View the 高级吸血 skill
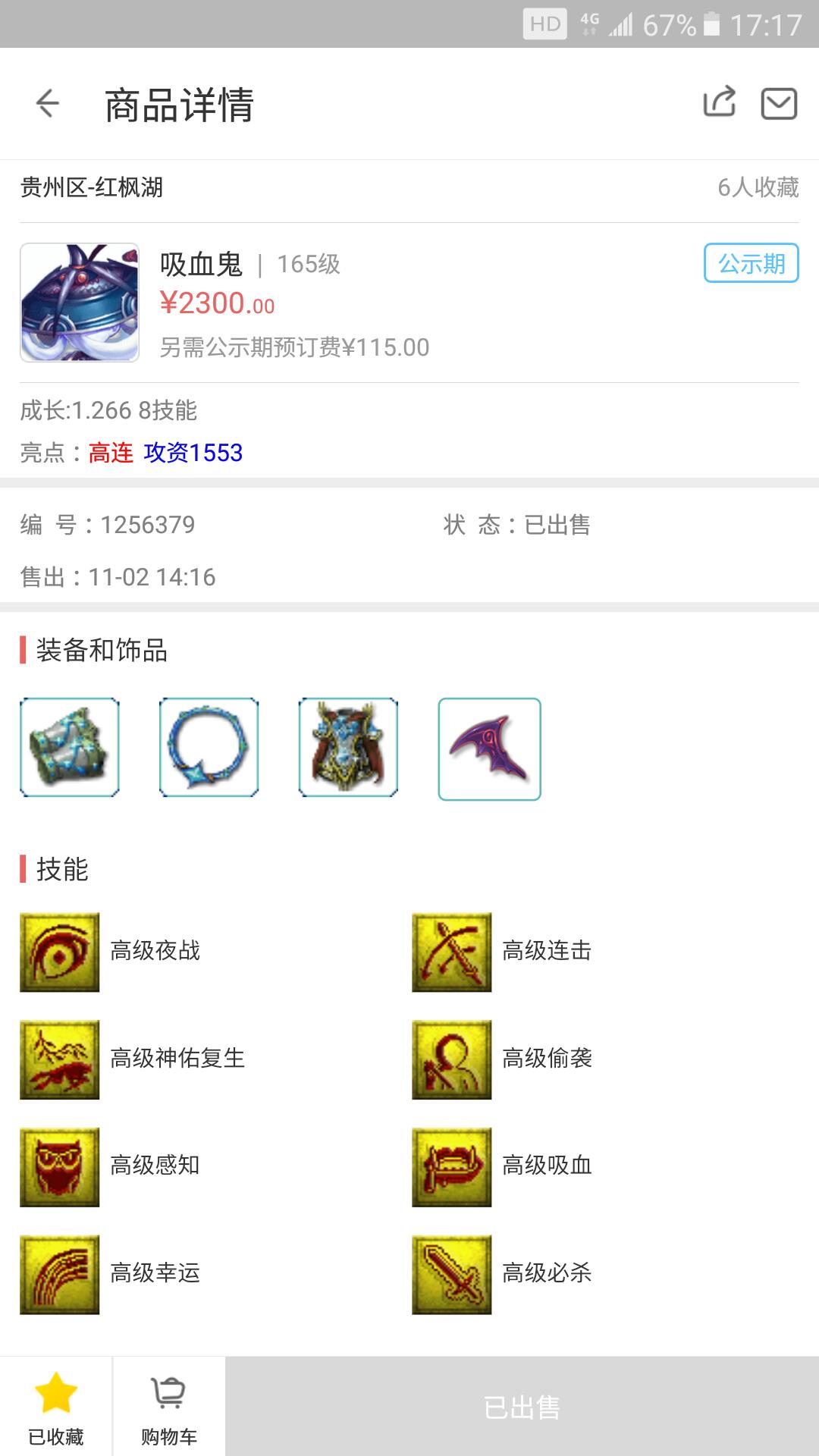 [x=452, y=1167]
